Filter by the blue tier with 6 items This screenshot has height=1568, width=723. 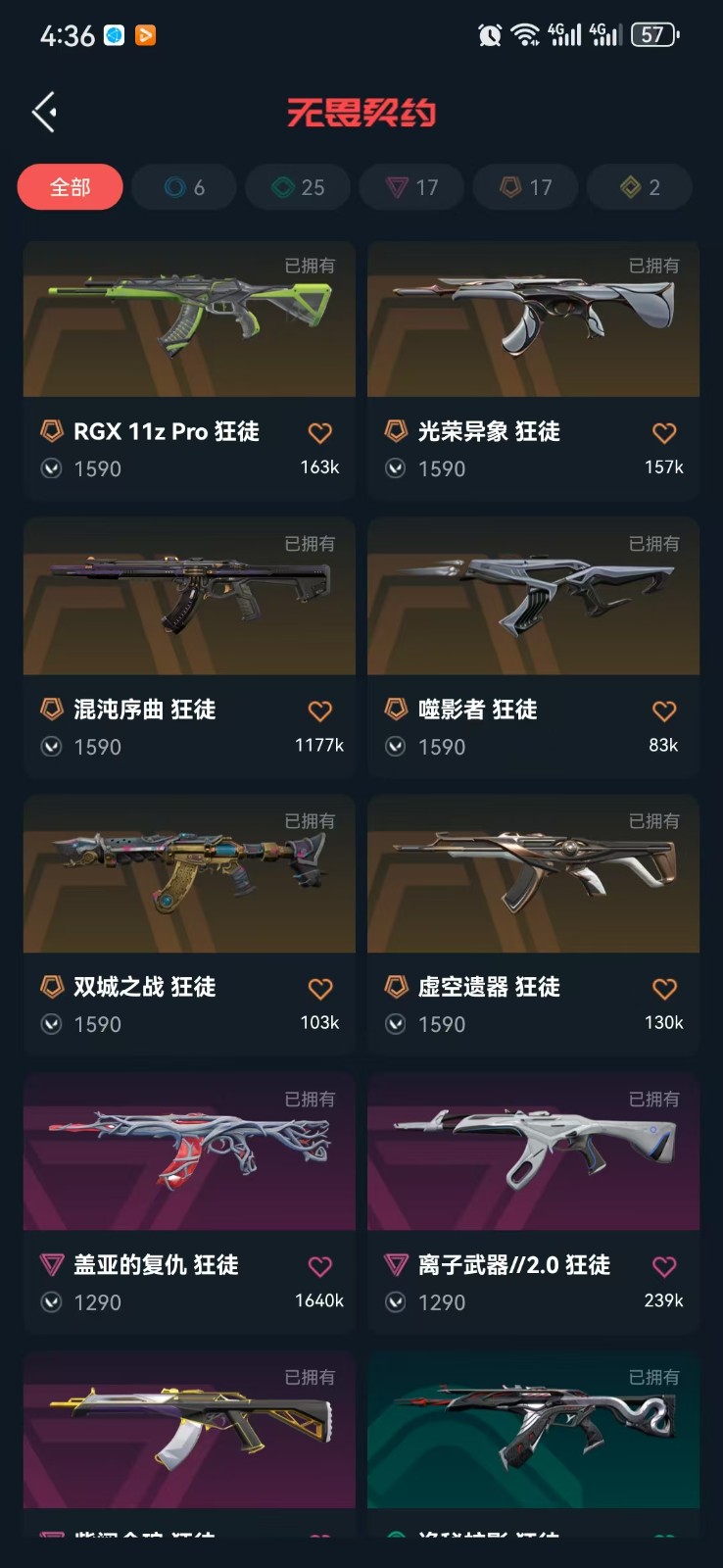(x=184, y=187)
